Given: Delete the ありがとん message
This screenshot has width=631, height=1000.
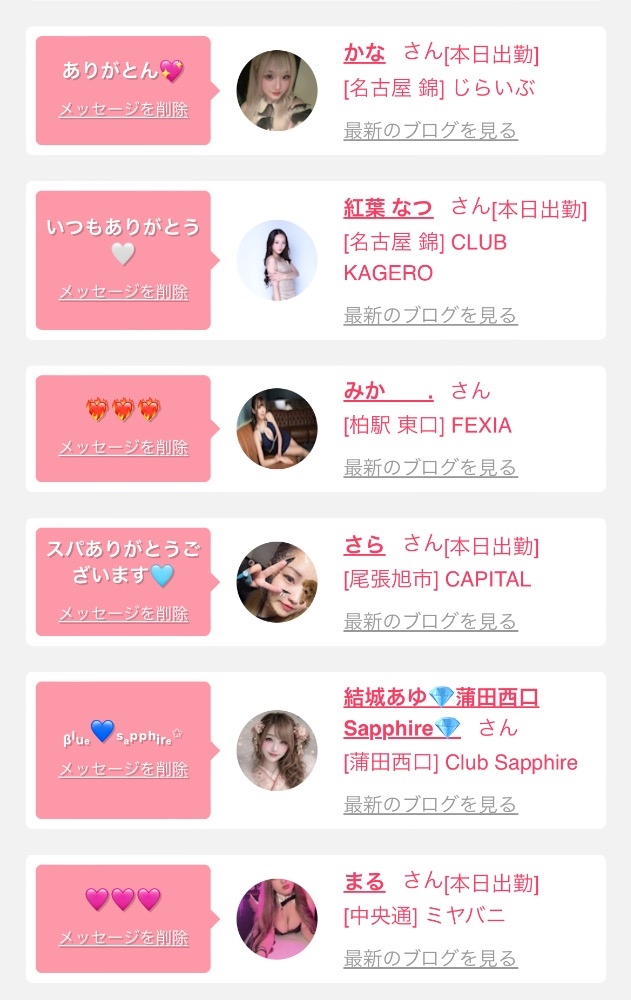Looking at the screenshot, I should click(124, 109).
